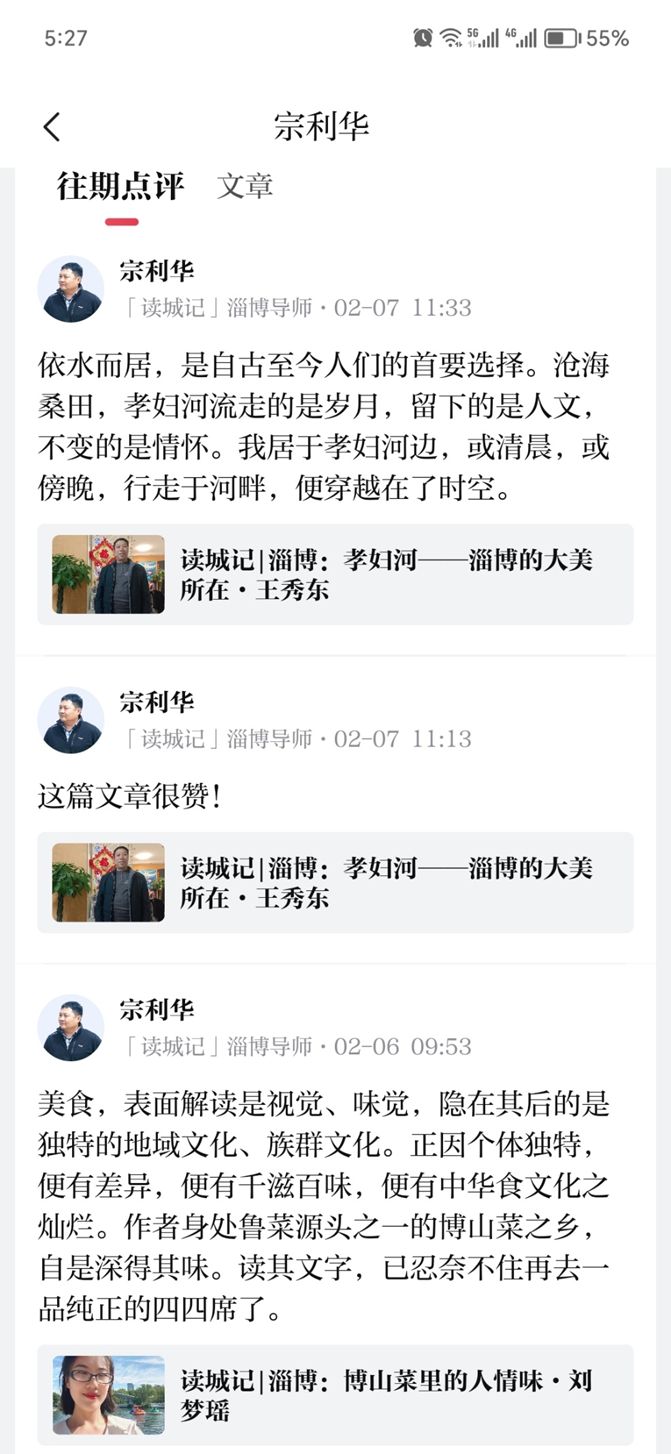Tap 宗利华's avatar on the 11:33 comment
Screen dimensions: 671x1454
71,289
